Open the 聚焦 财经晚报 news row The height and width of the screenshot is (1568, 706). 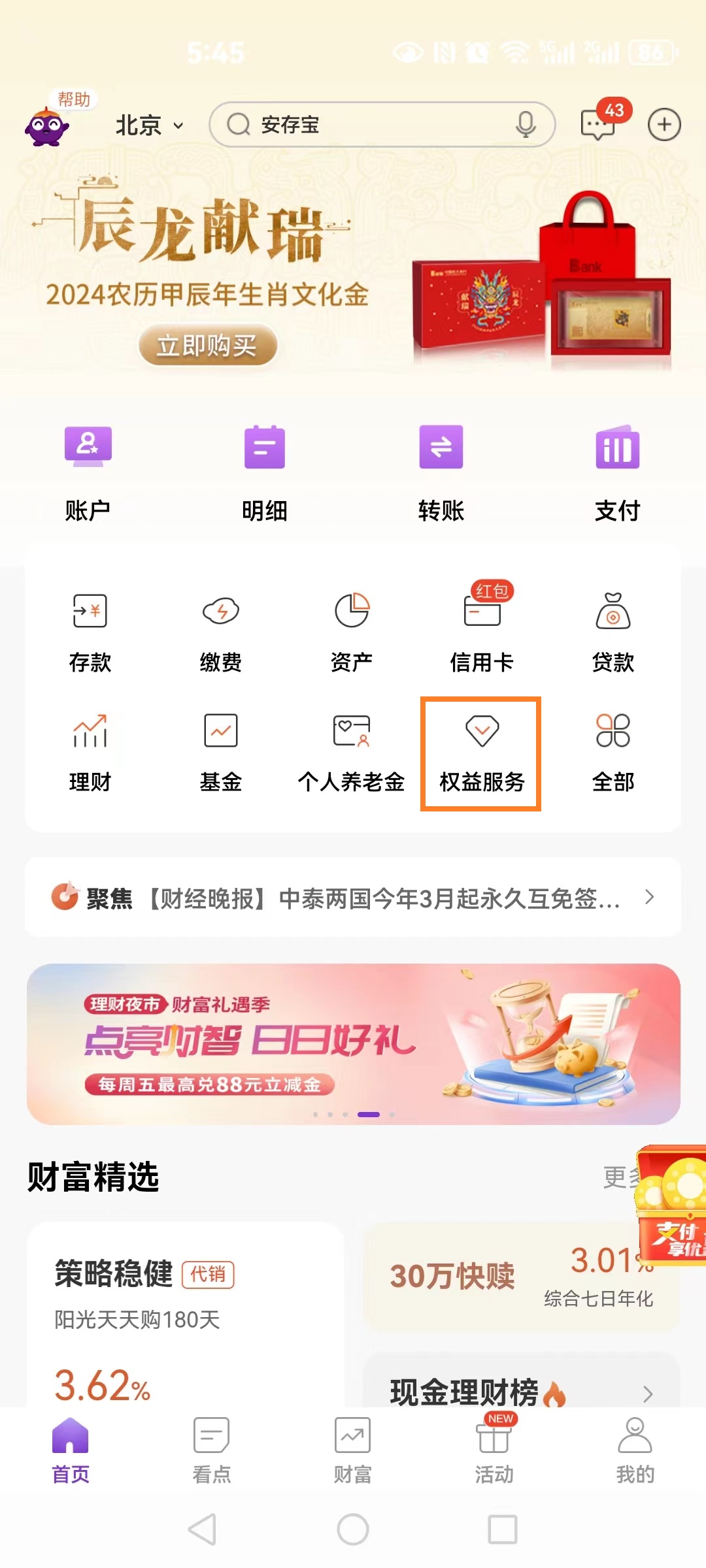(353, 898)
